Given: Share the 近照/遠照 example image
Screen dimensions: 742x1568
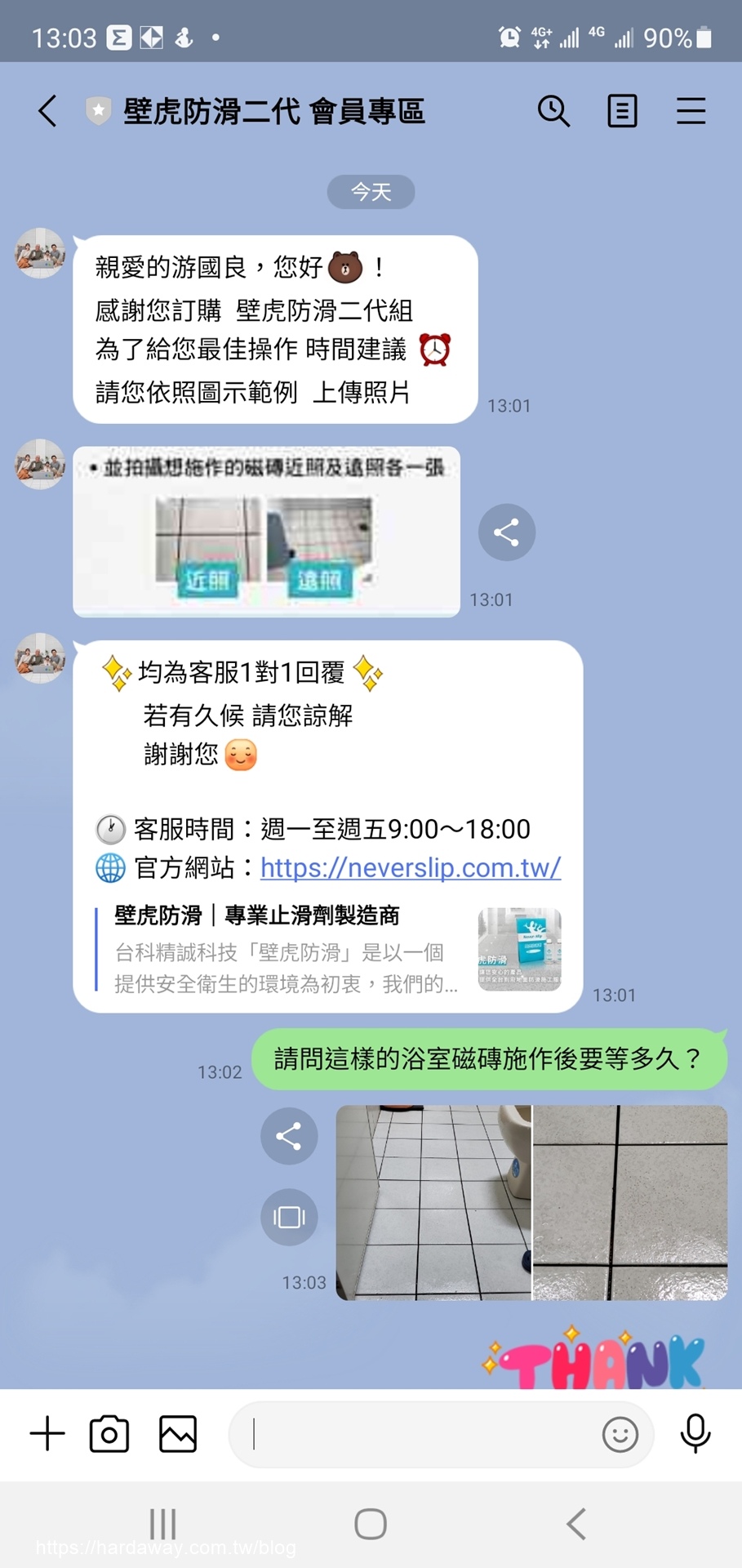Looking at the screenshot, I should (506, 532).
